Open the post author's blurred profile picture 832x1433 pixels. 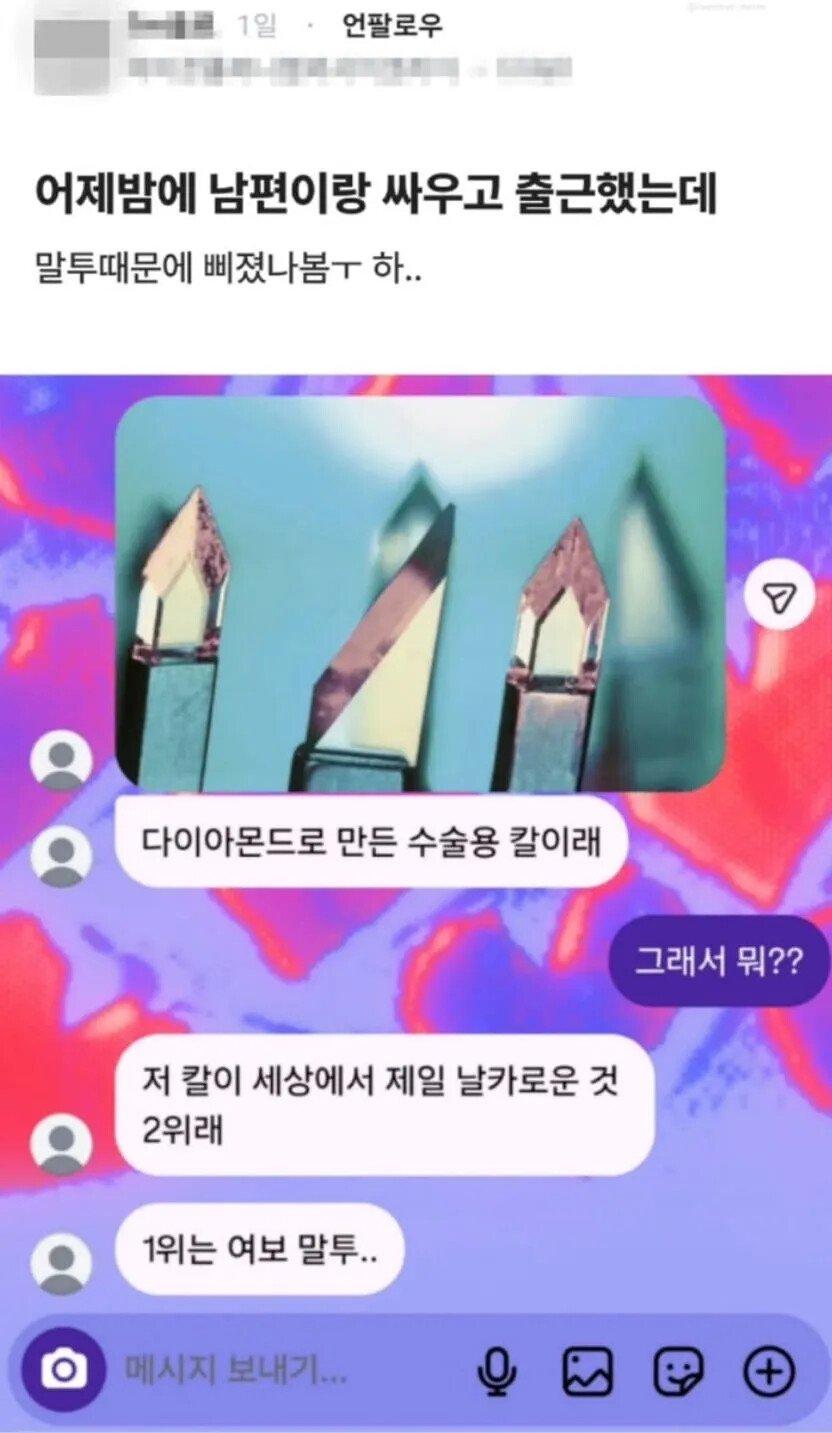(x=71, y=50)
